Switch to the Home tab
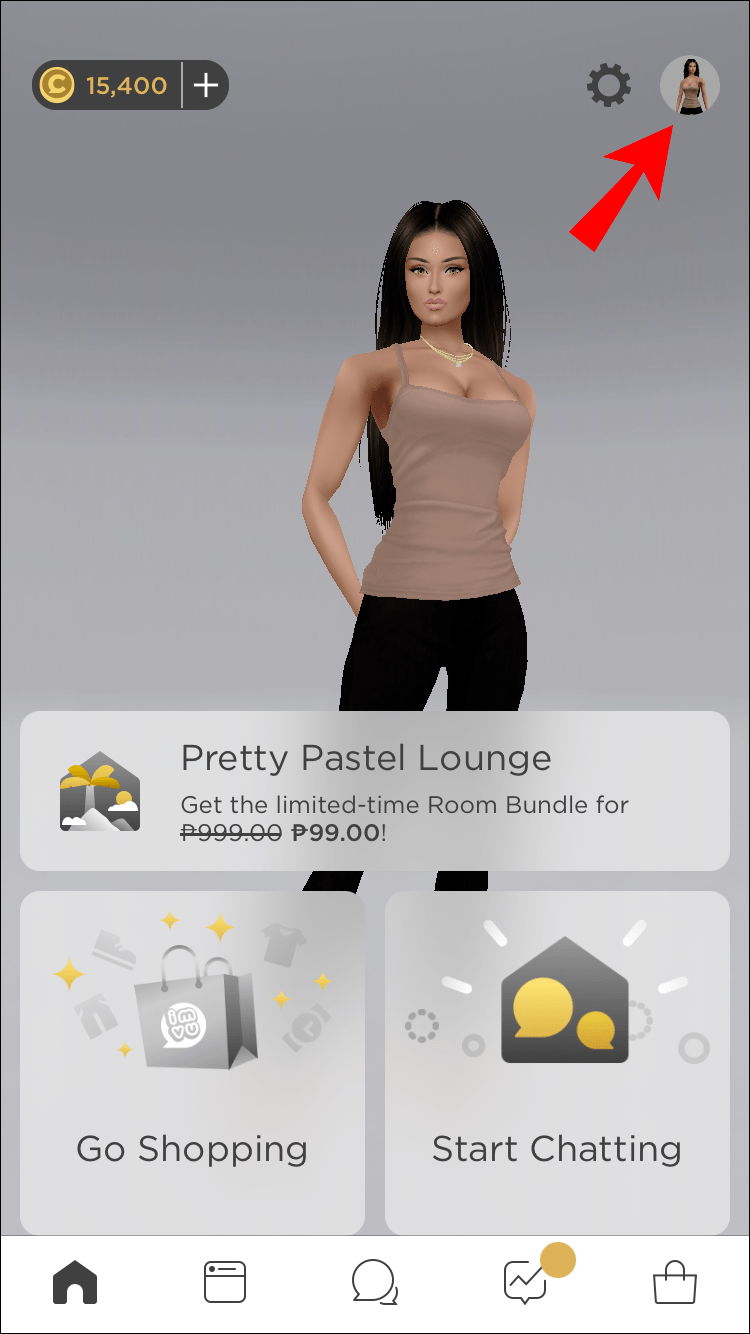Screen dimensions: 750x1334 tap(75, 1282)
